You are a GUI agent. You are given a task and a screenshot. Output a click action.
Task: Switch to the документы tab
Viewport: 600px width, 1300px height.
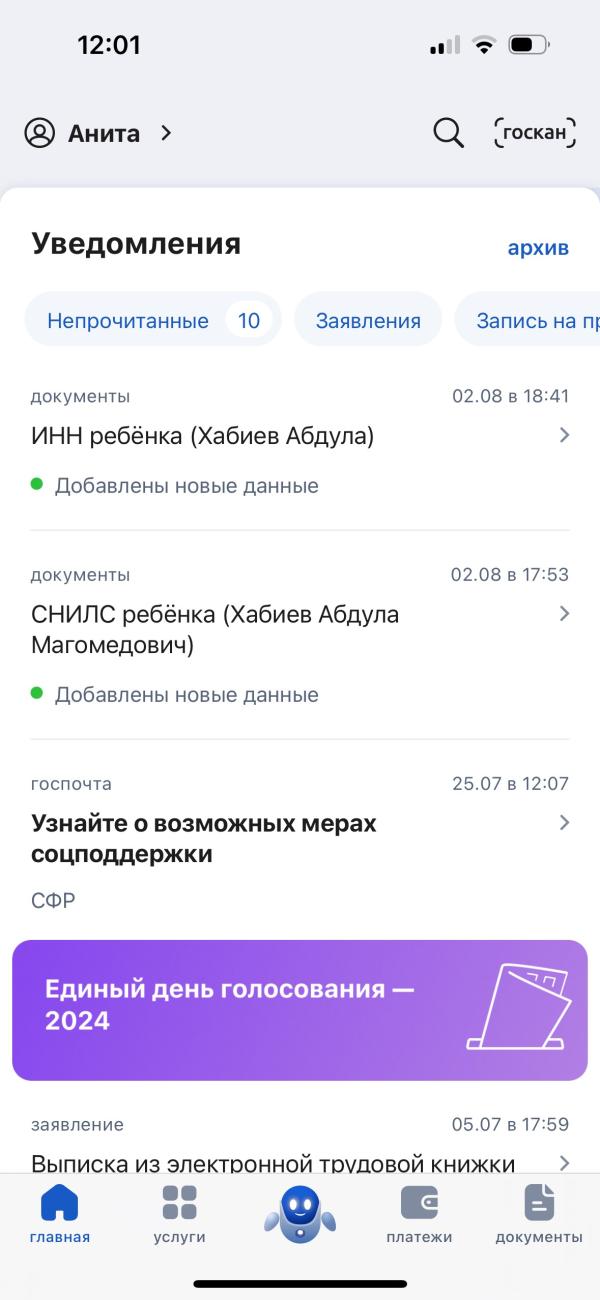(539, 1214)
